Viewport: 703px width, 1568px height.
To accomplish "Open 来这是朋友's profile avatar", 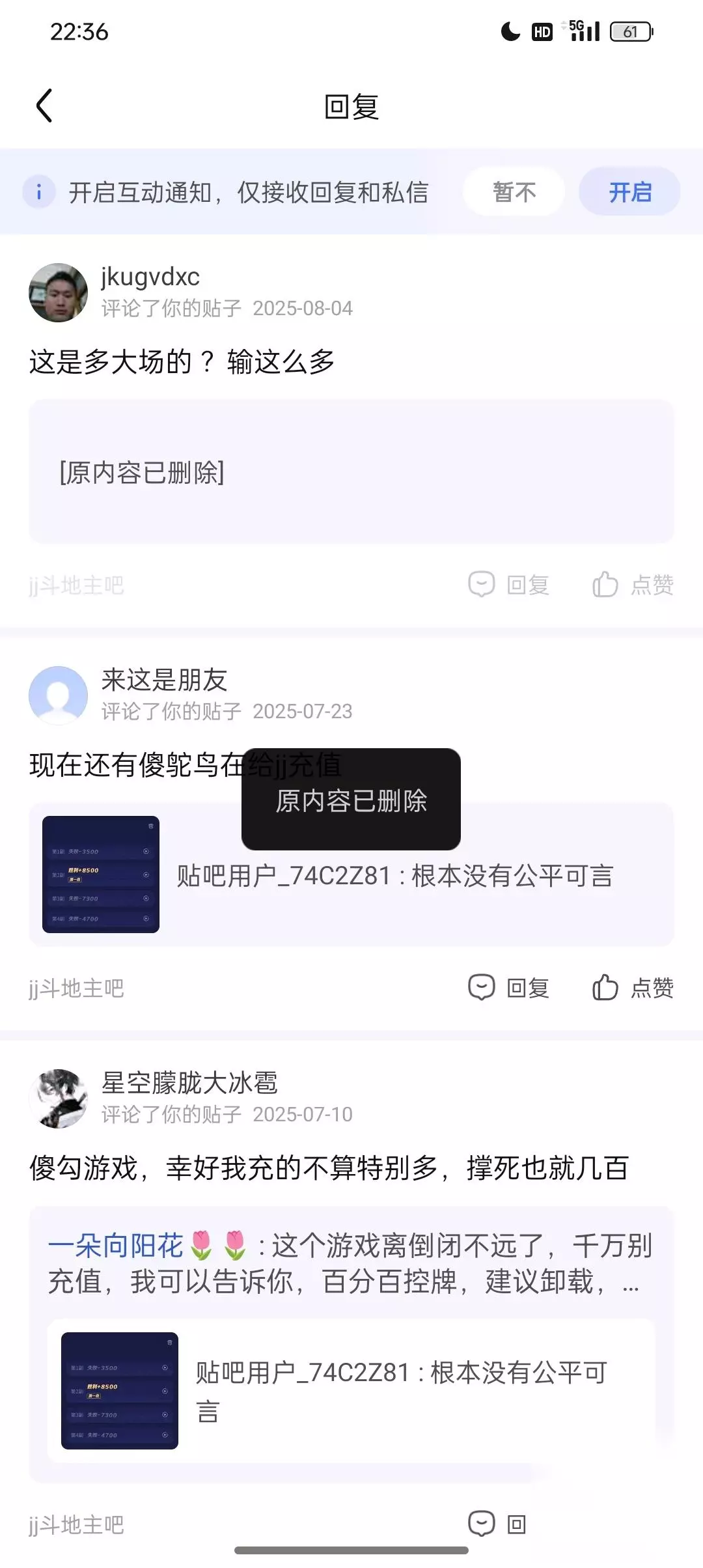I will [x=59, y=695].
